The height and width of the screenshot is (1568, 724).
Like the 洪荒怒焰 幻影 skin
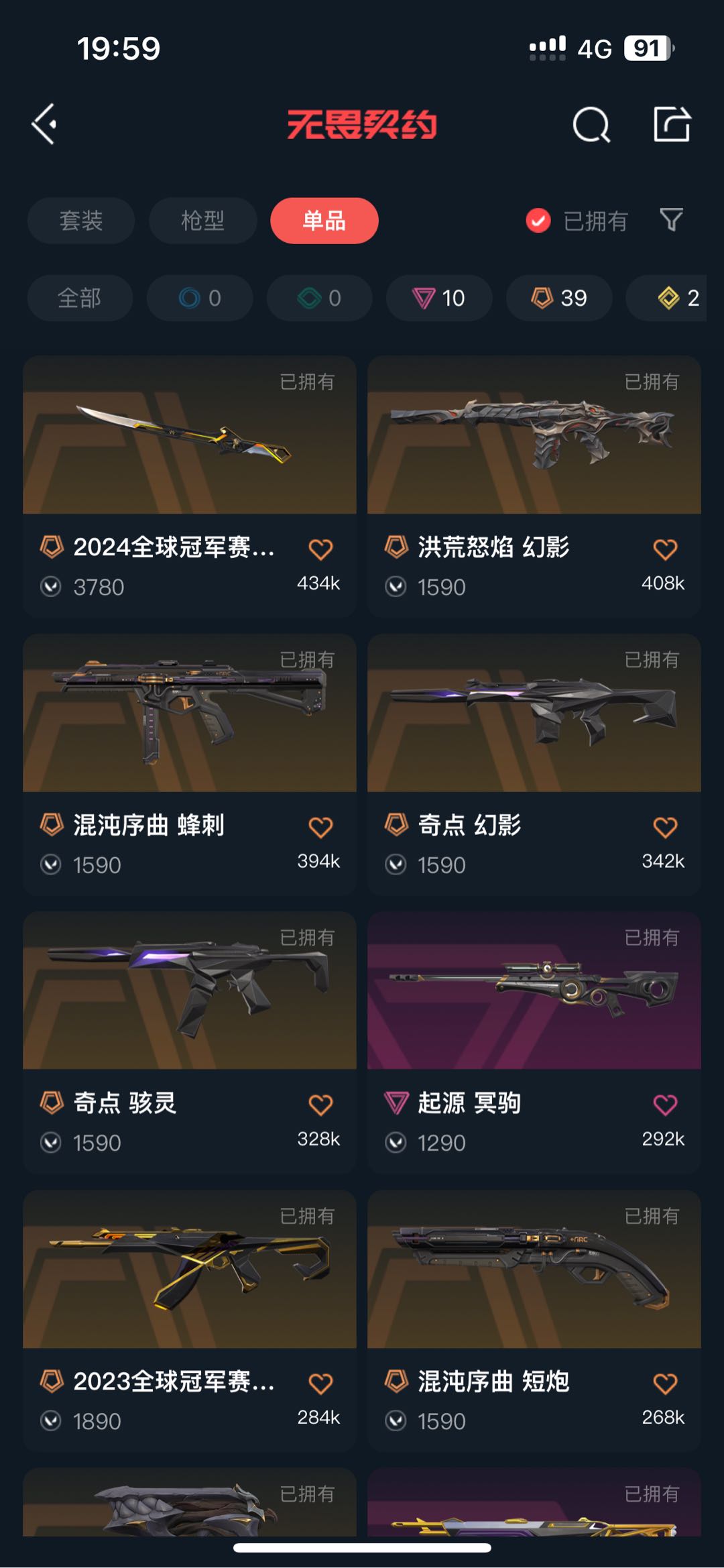[x=665, y=549]
